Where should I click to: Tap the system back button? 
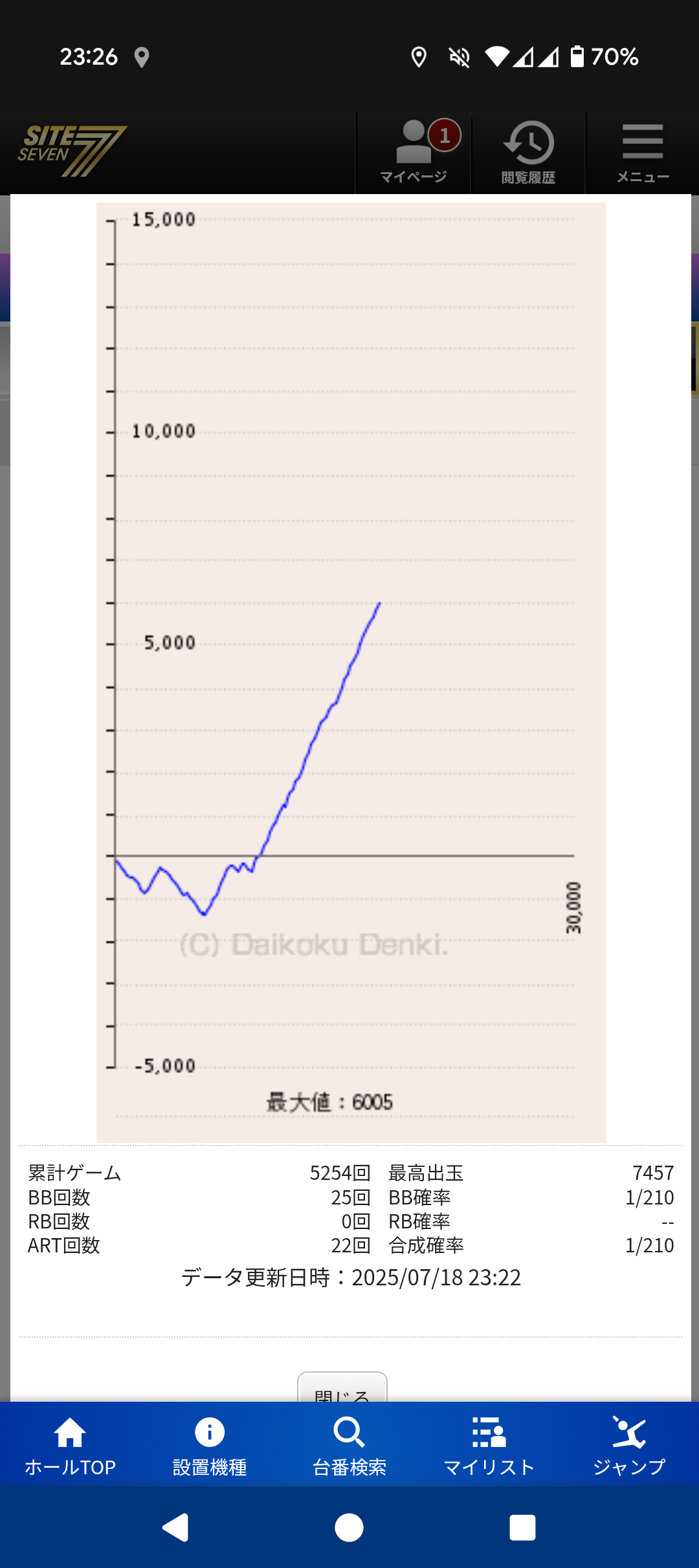click(175, 1528)
